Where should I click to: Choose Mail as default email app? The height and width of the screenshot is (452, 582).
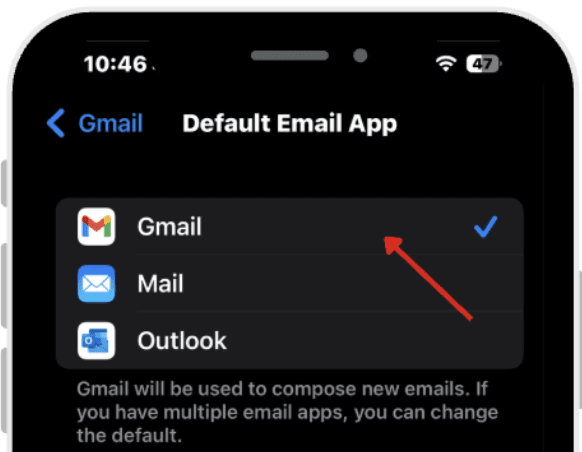(290, 284)
